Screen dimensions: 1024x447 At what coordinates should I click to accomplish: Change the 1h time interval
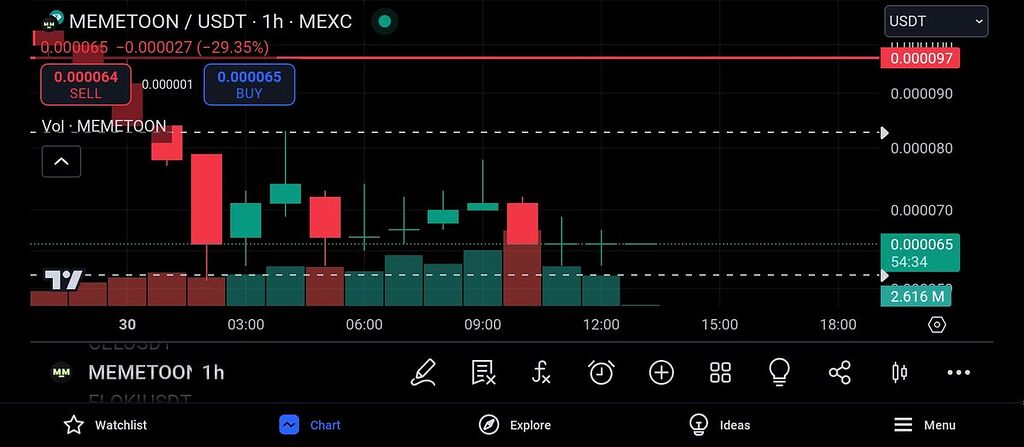[x=213, y=373]
